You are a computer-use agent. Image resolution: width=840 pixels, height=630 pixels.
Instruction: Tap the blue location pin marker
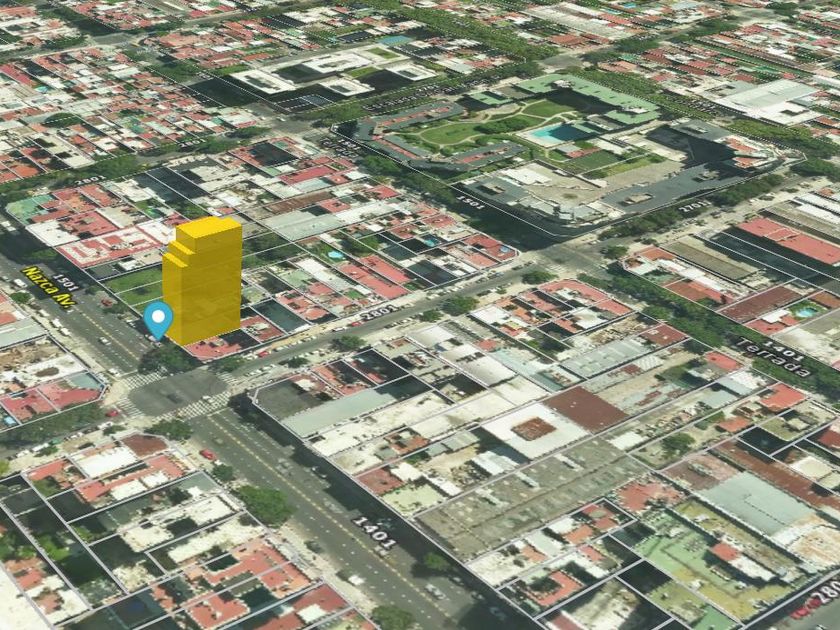click(158, 320)
